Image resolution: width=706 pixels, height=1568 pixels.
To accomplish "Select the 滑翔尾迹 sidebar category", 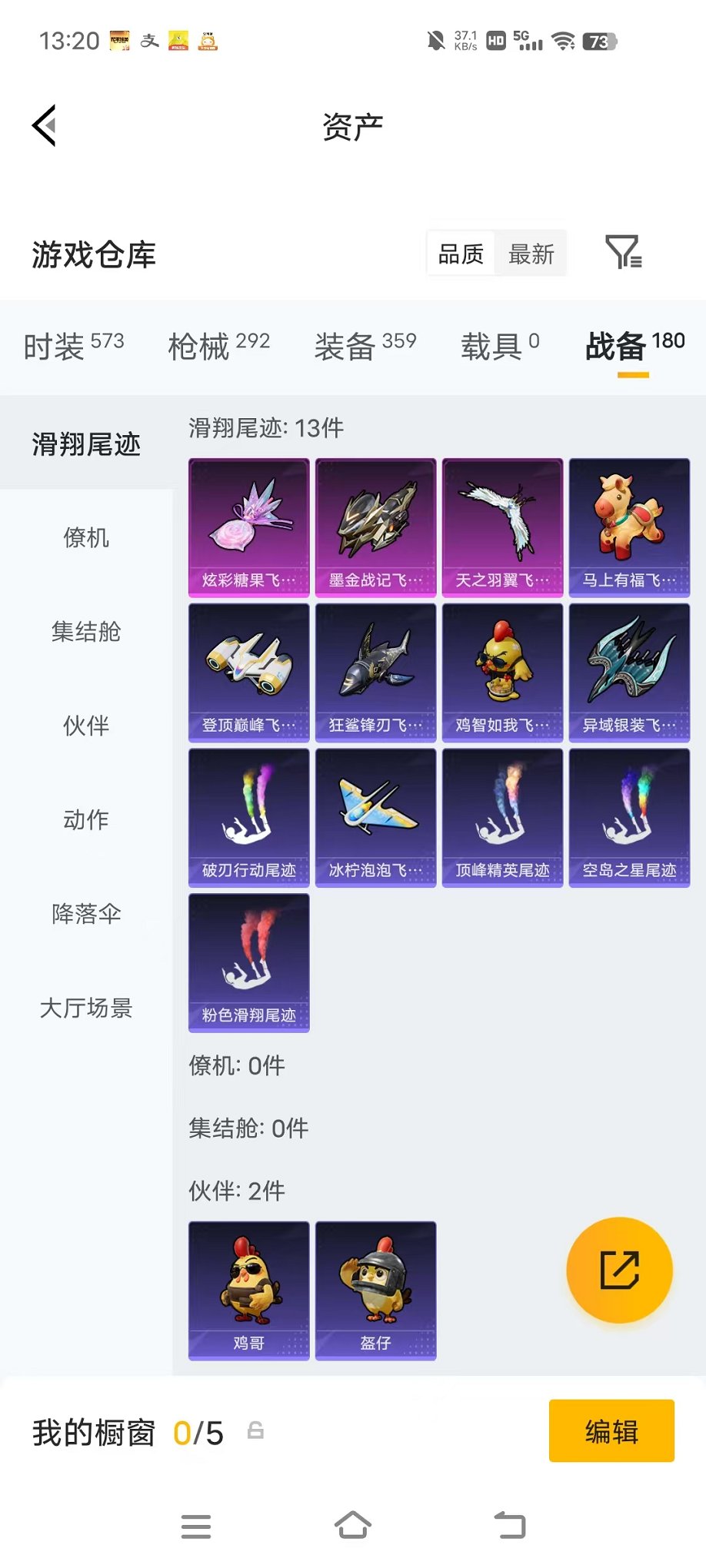I will coord(85,444).
